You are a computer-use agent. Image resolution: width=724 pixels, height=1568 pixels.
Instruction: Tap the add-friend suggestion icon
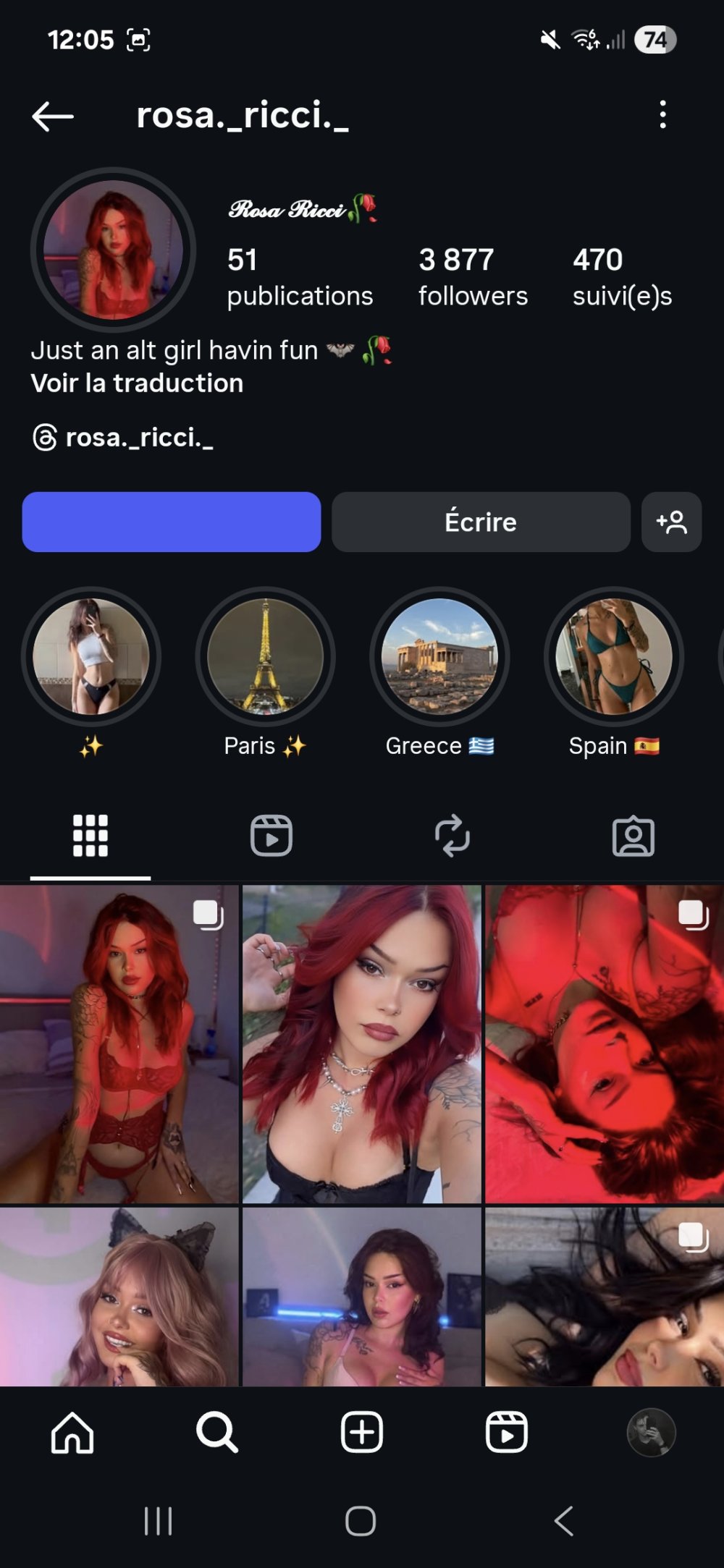672,522
